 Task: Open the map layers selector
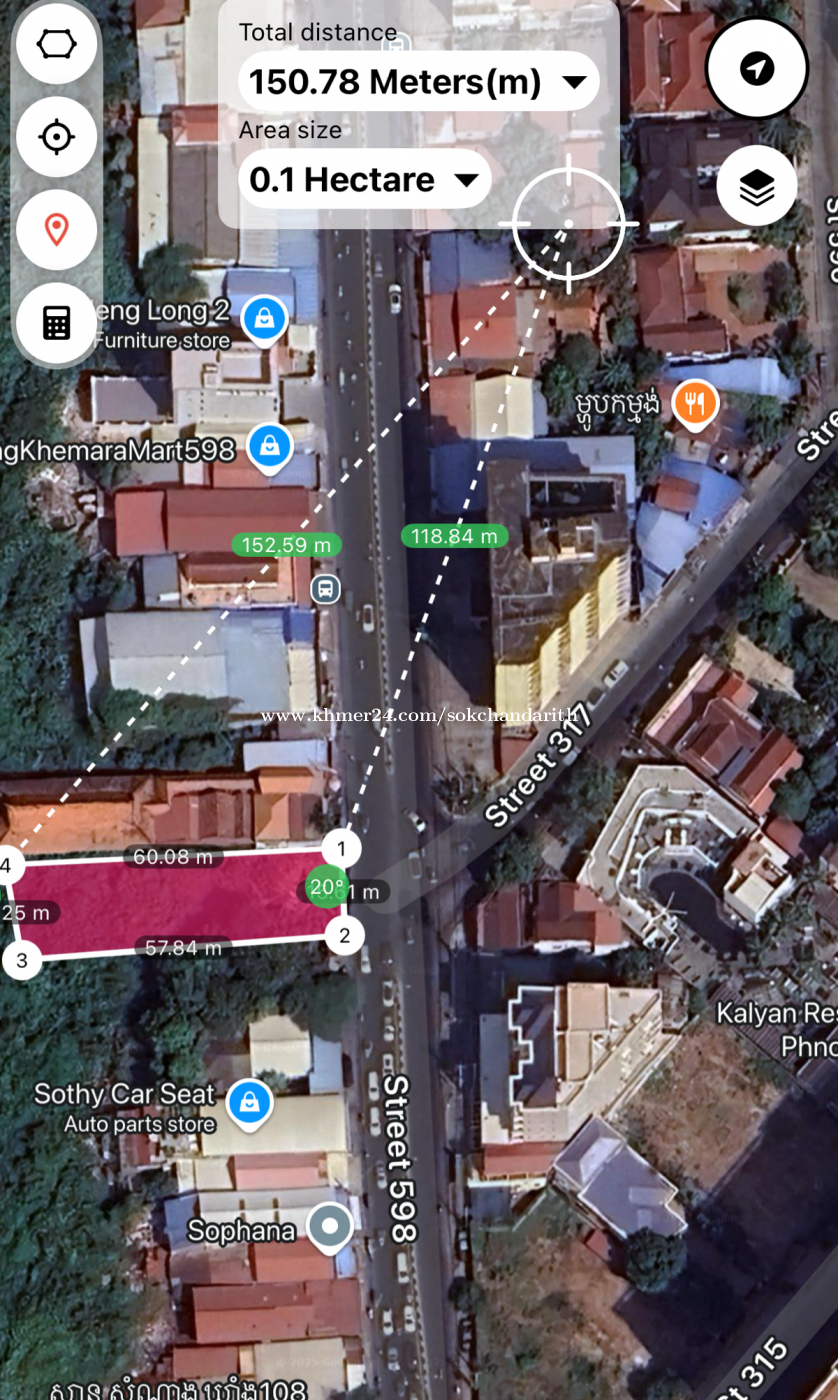757,186
